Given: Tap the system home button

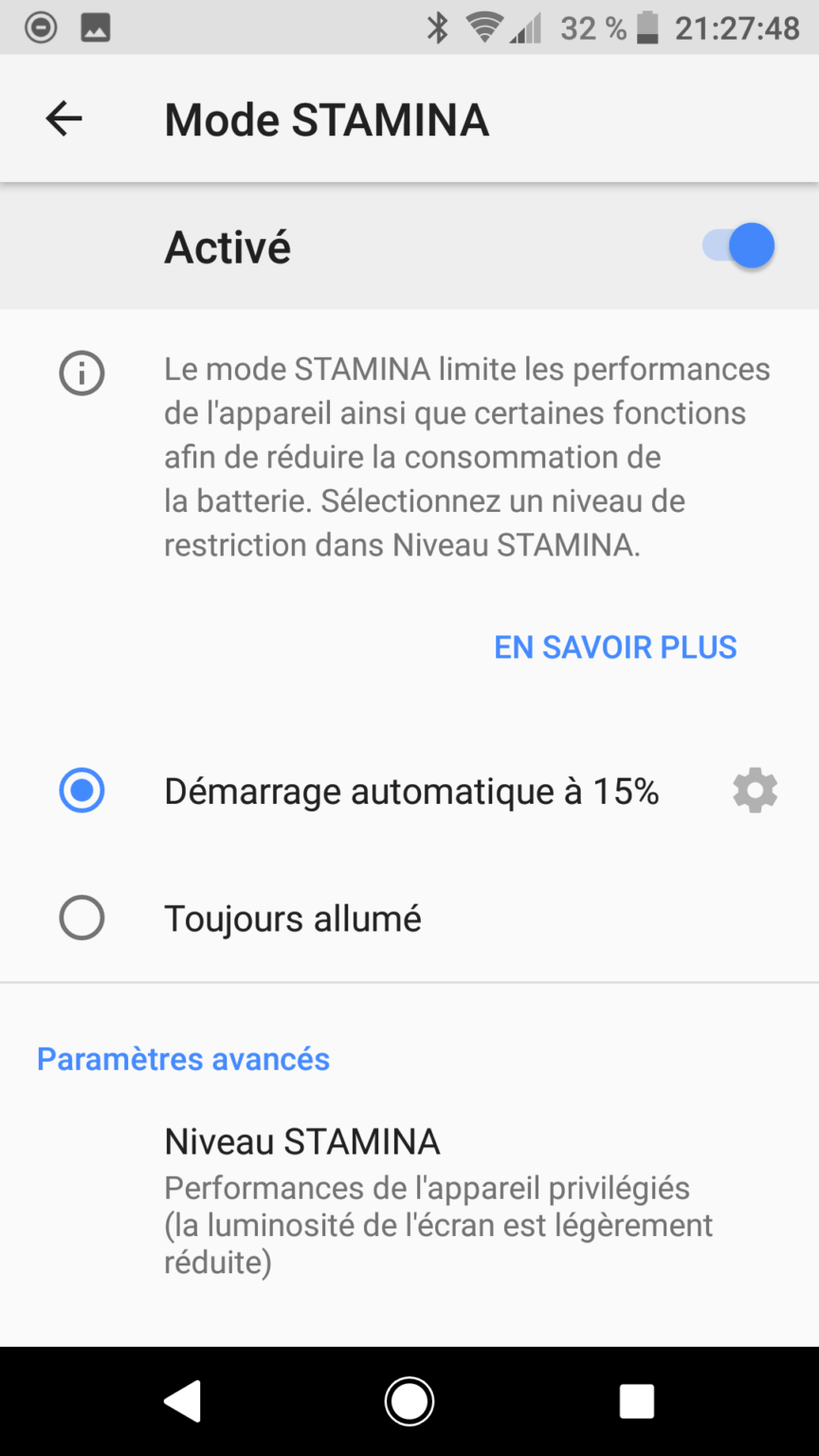Looking at the screenshot, I should [x=409, y=1401].
